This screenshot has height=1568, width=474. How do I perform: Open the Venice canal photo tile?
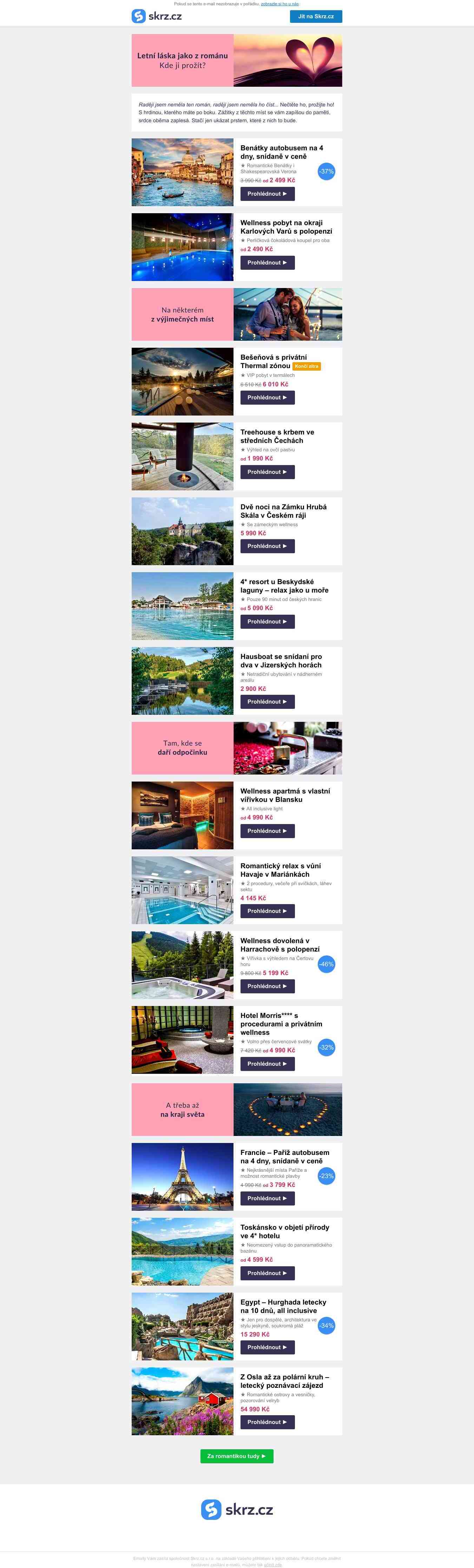tap(183, 172)
